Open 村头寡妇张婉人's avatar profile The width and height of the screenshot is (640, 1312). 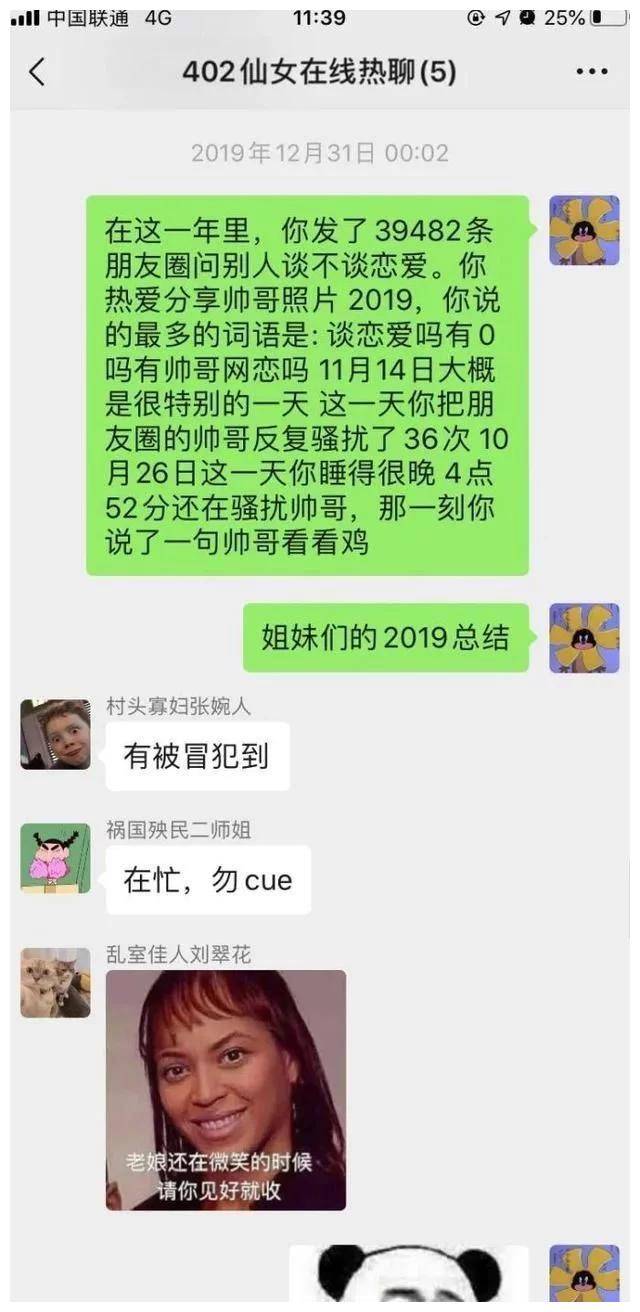coord(55,734)
